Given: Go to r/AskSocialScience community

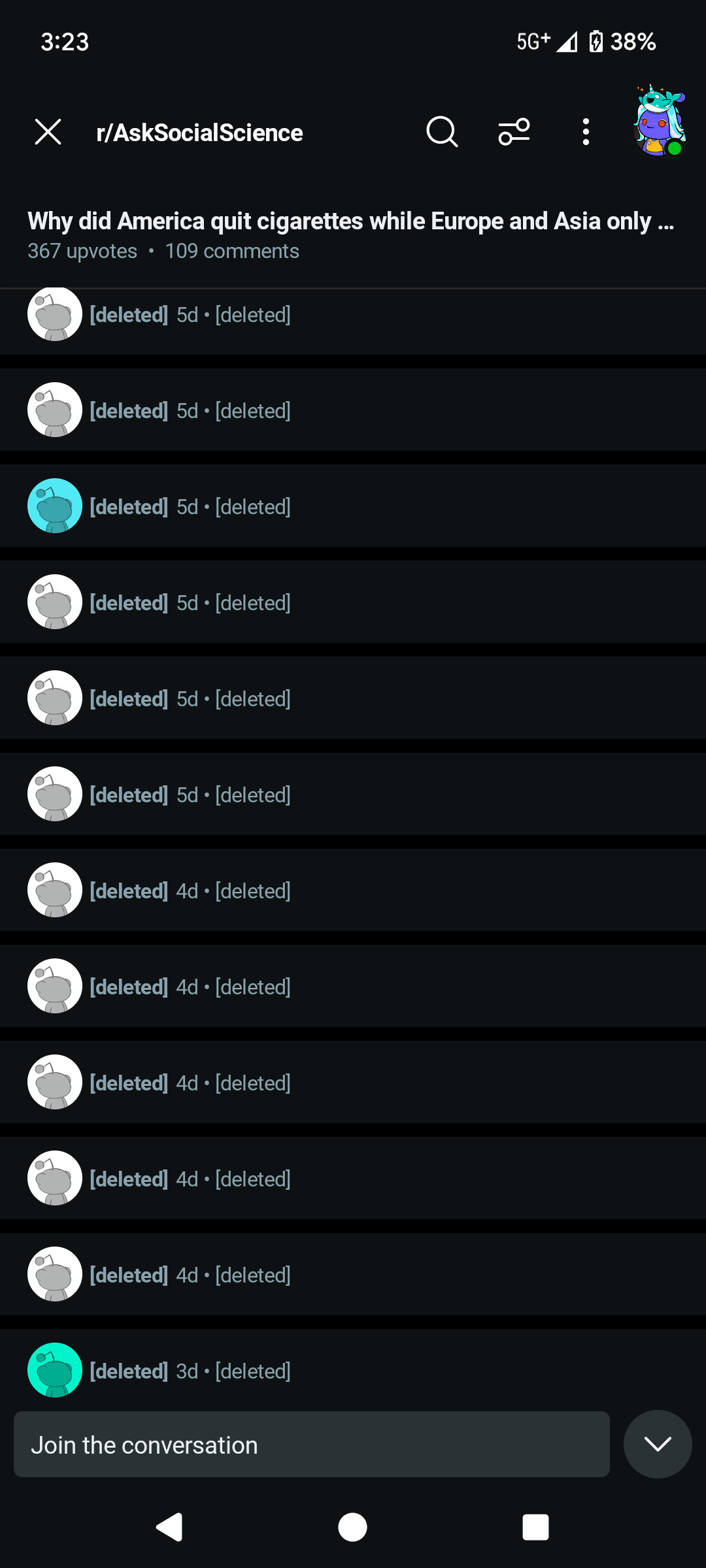Looking at the screenshot, I should click(x=199, y=133).
